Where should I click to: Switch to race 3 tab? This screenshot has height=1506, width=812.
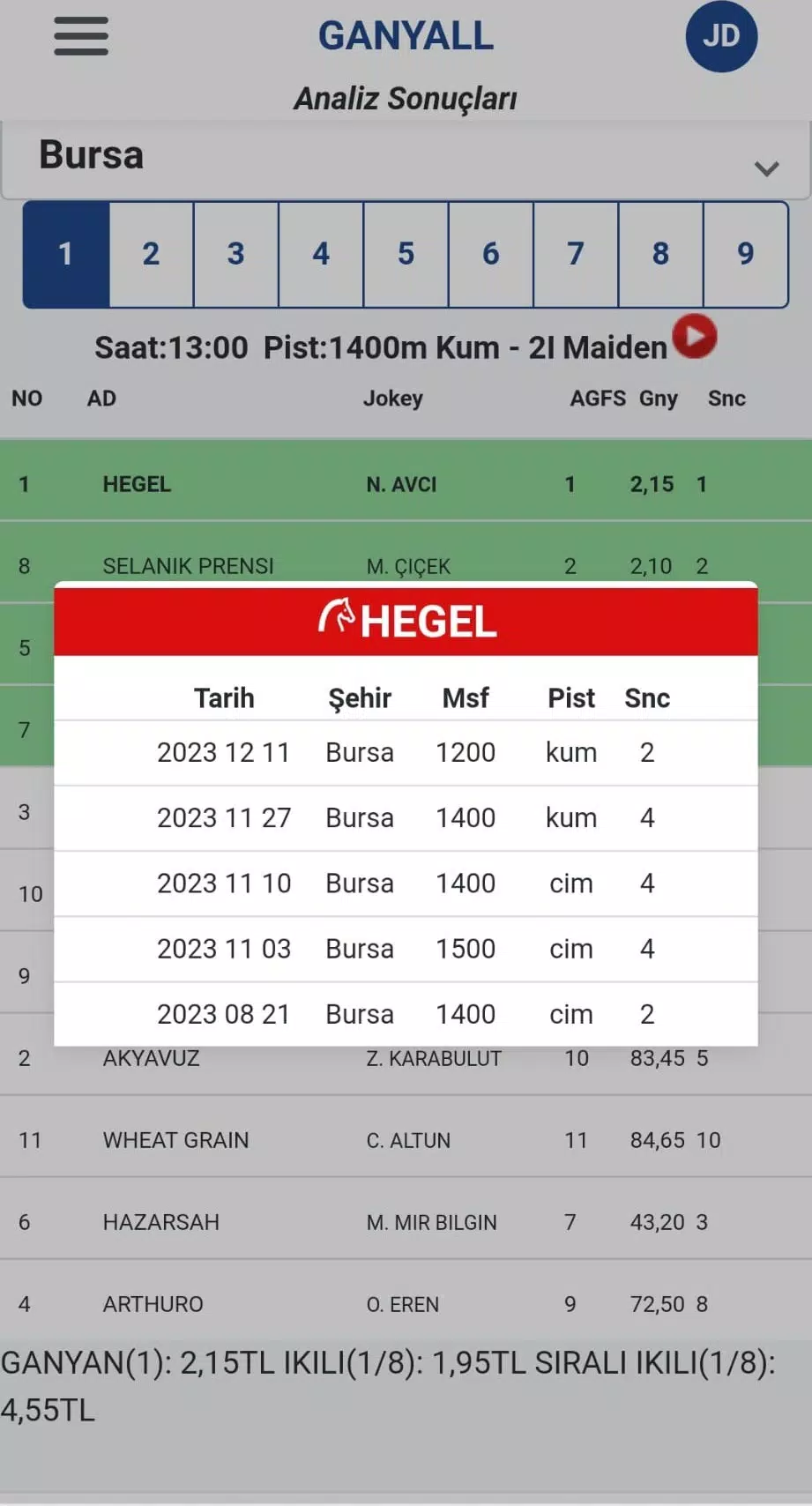235,255
